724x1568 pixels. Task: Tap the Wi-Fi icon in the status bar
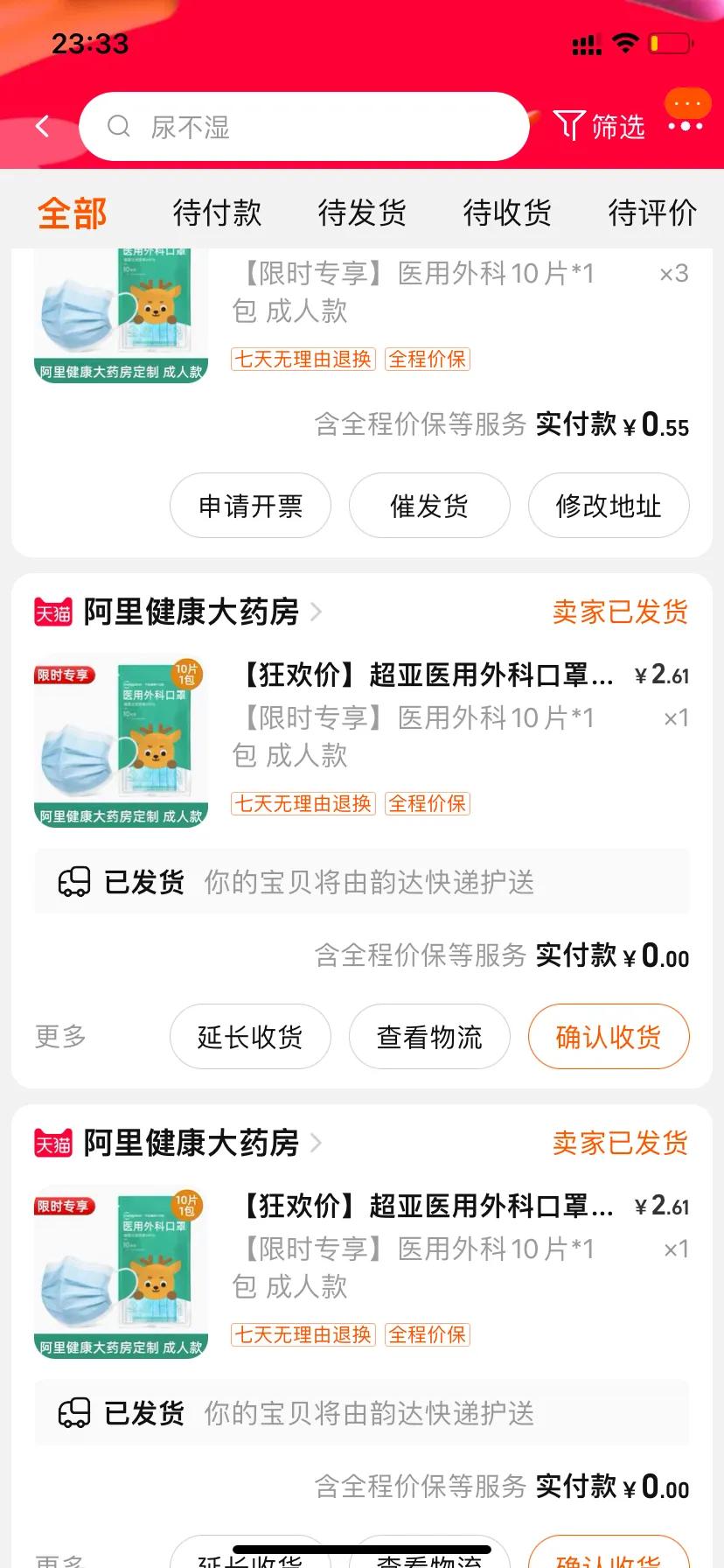point(626,43)
